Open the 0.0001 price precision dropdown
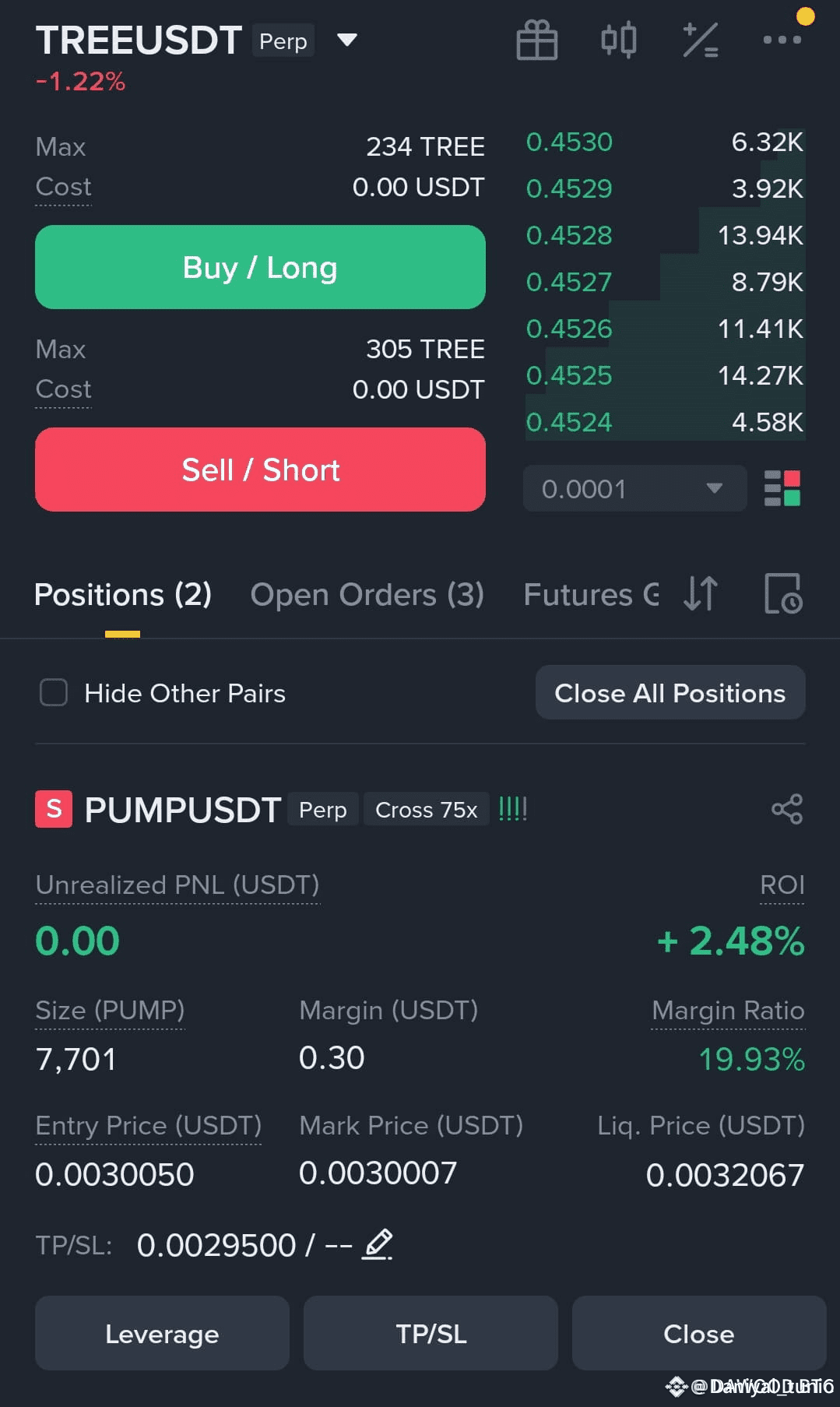Screen dimensions: 840x1407 634,488
